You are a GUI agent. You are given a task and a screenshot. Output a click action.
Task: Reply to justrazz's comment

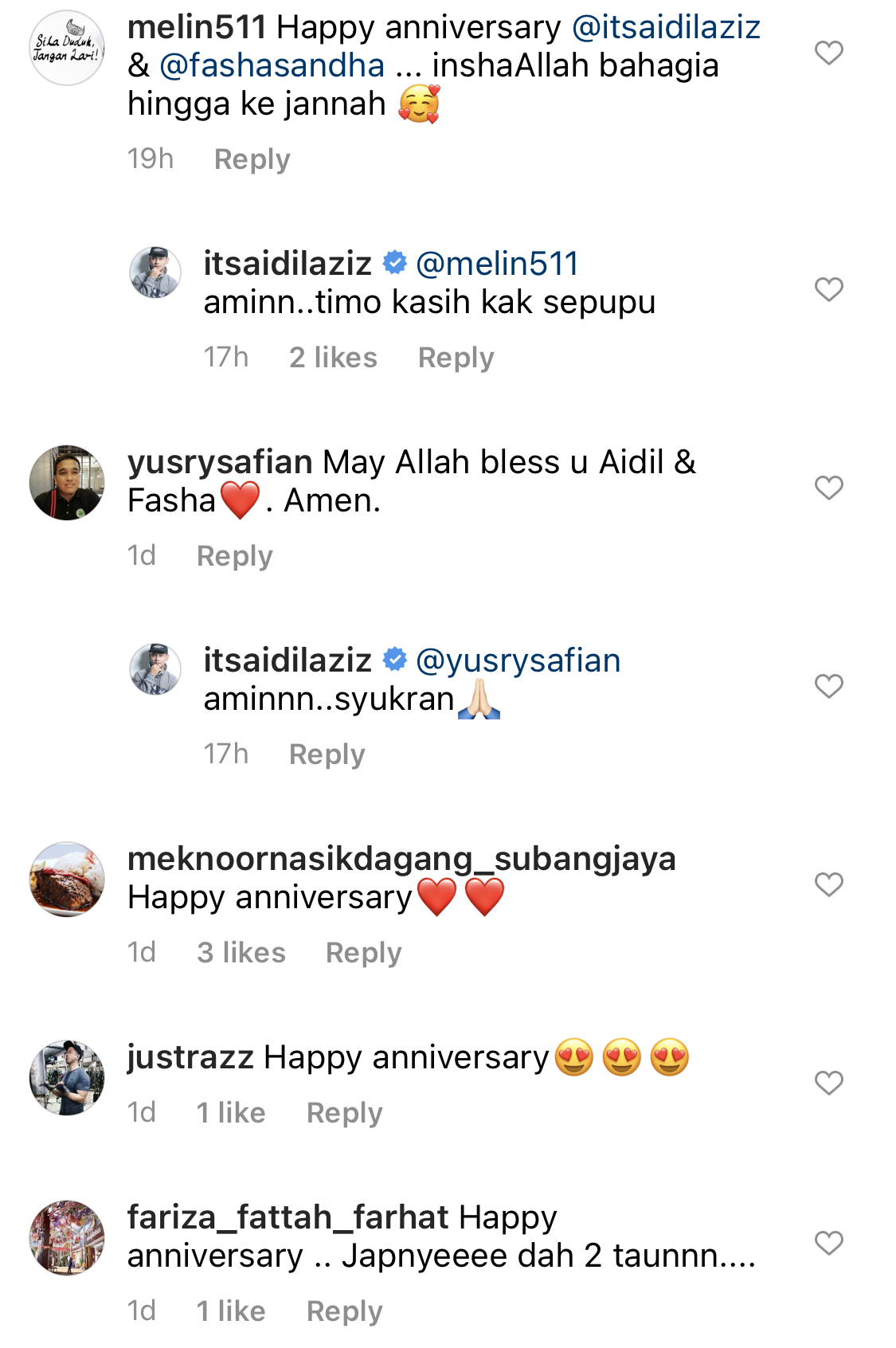(x=344, y=1113)
